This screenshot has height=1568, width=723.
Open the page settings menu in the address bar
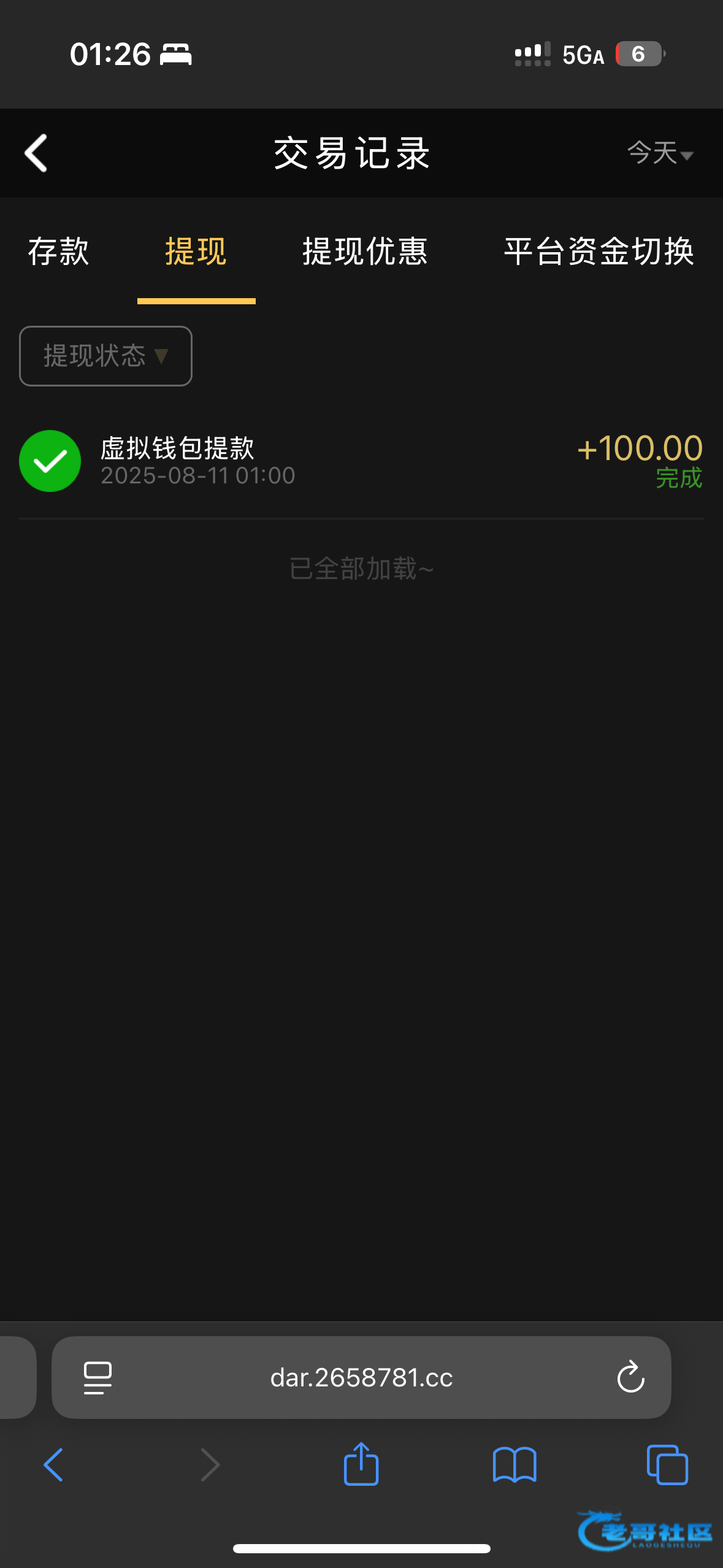tap(98, 1378)
